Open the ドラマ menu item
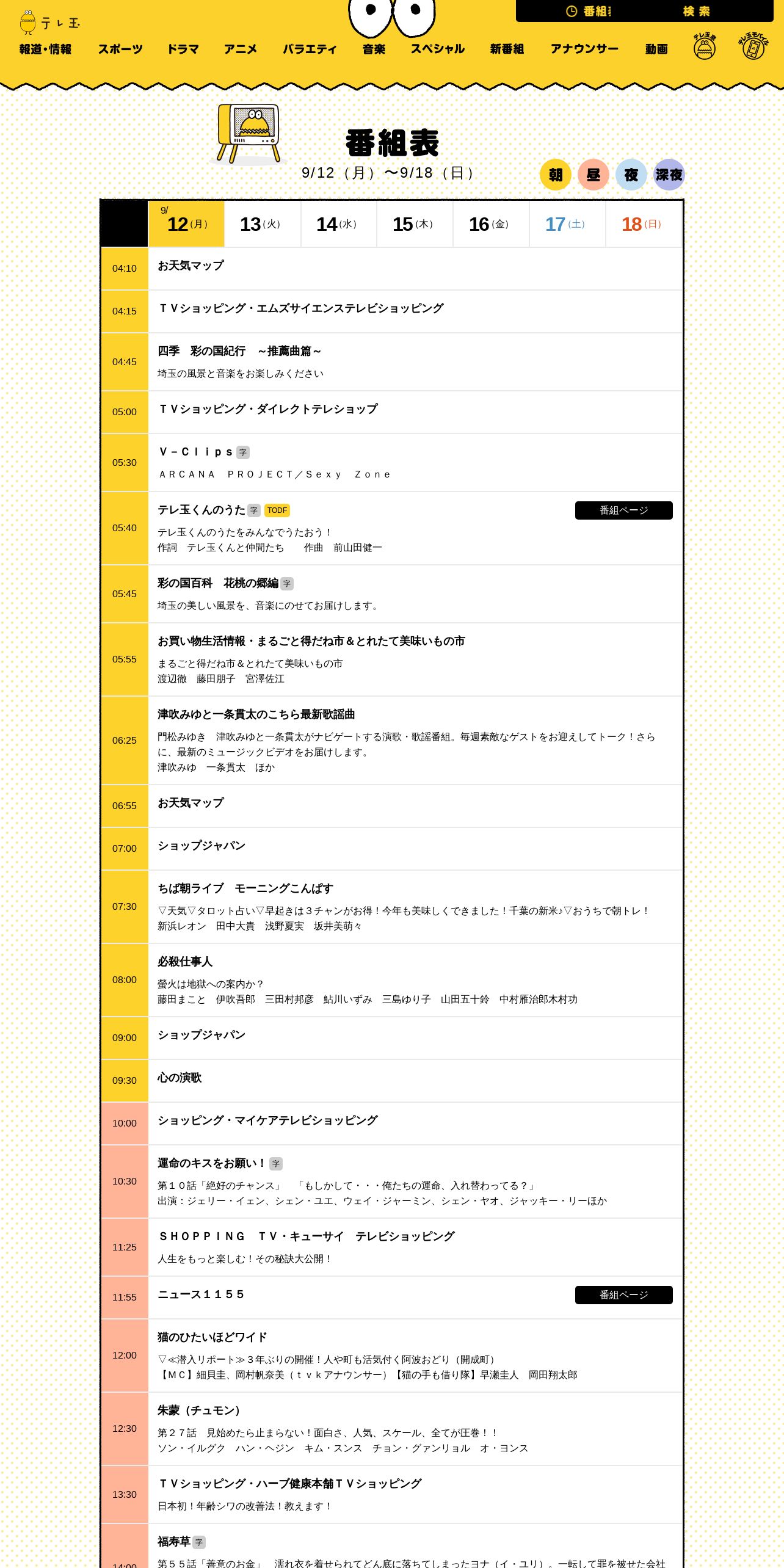The height and width of the screenshot is (1568, 784). [x=183, y=49]
